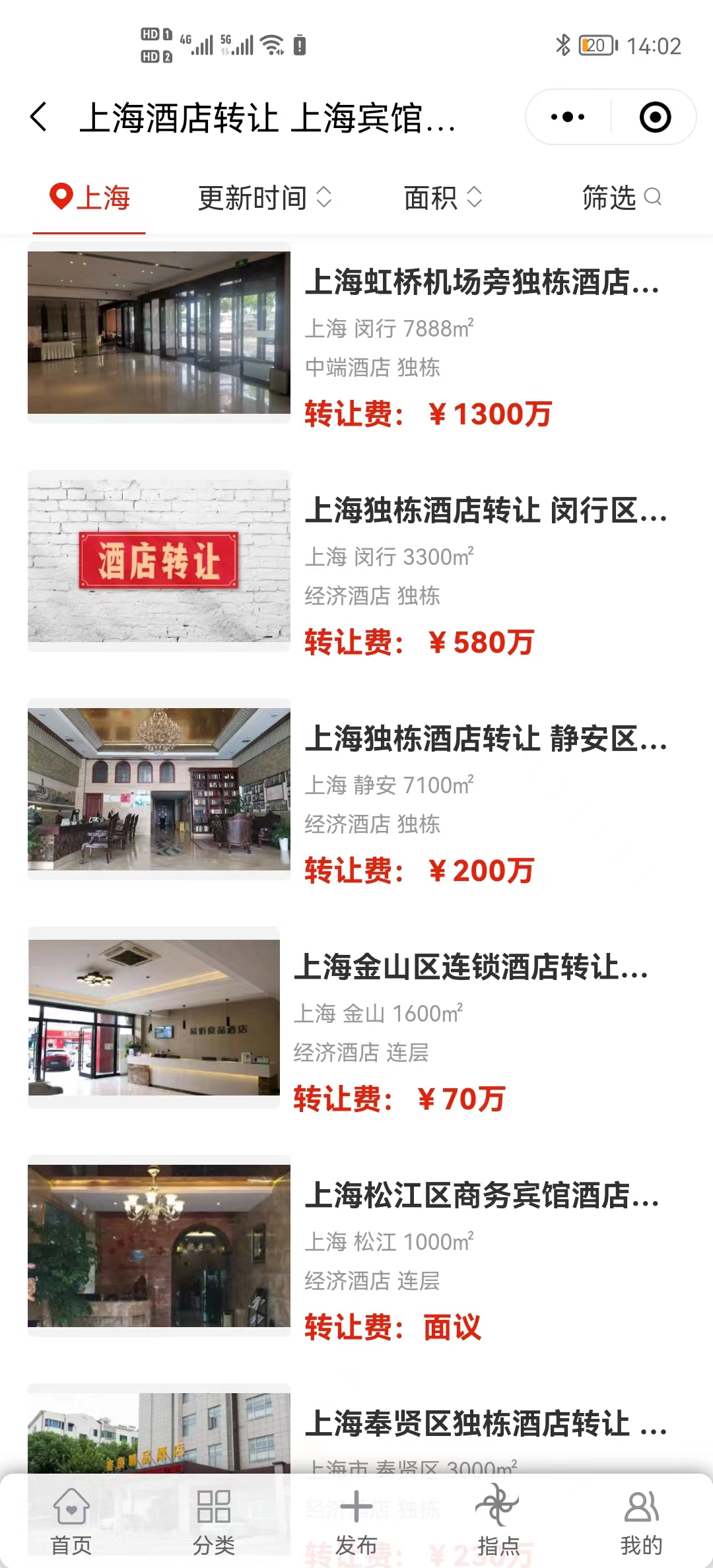Viewport: 713px width, 1568px height.
Task: Go back using the arrow icon
Action: [x=40, y=117]
